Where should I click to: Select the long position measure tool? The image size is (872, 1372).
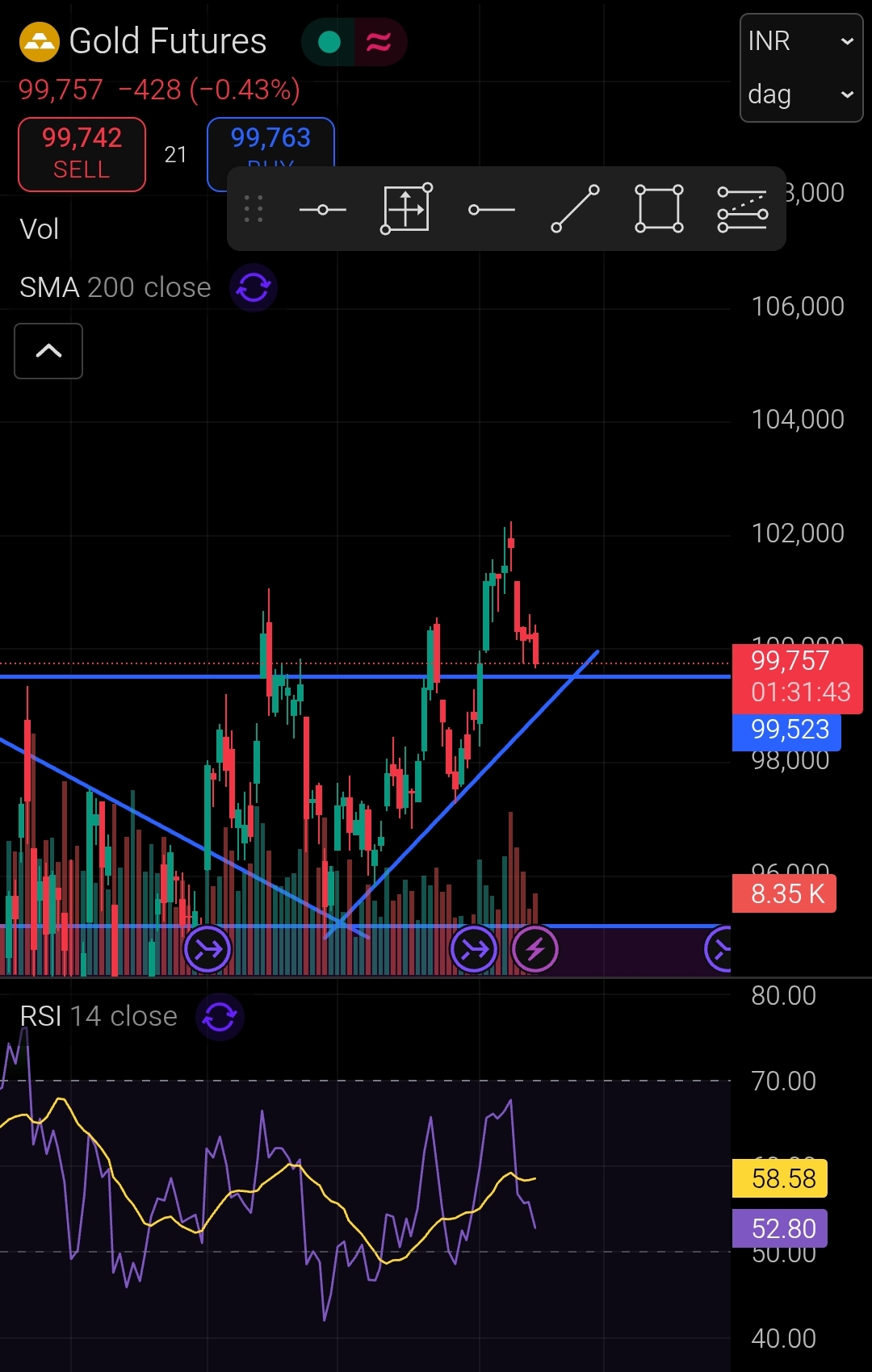coord(406,209)
